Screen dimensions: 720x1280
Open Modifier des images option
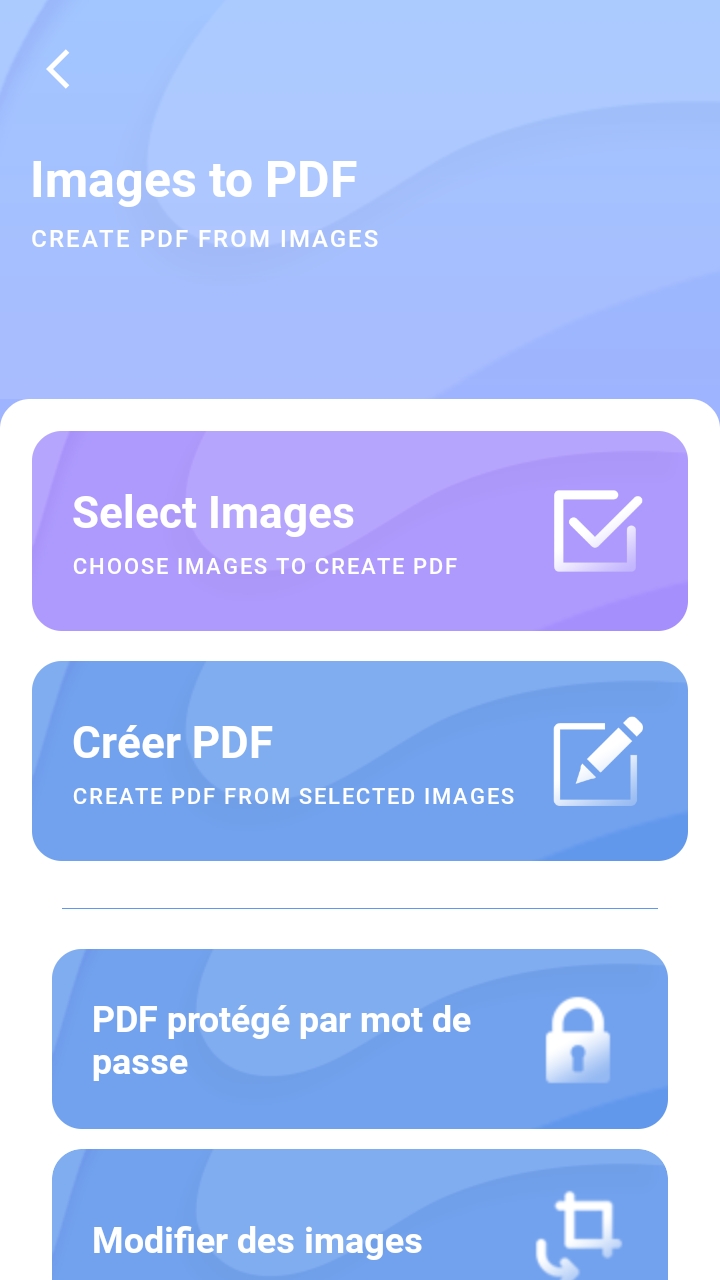tap(360, 1215)
